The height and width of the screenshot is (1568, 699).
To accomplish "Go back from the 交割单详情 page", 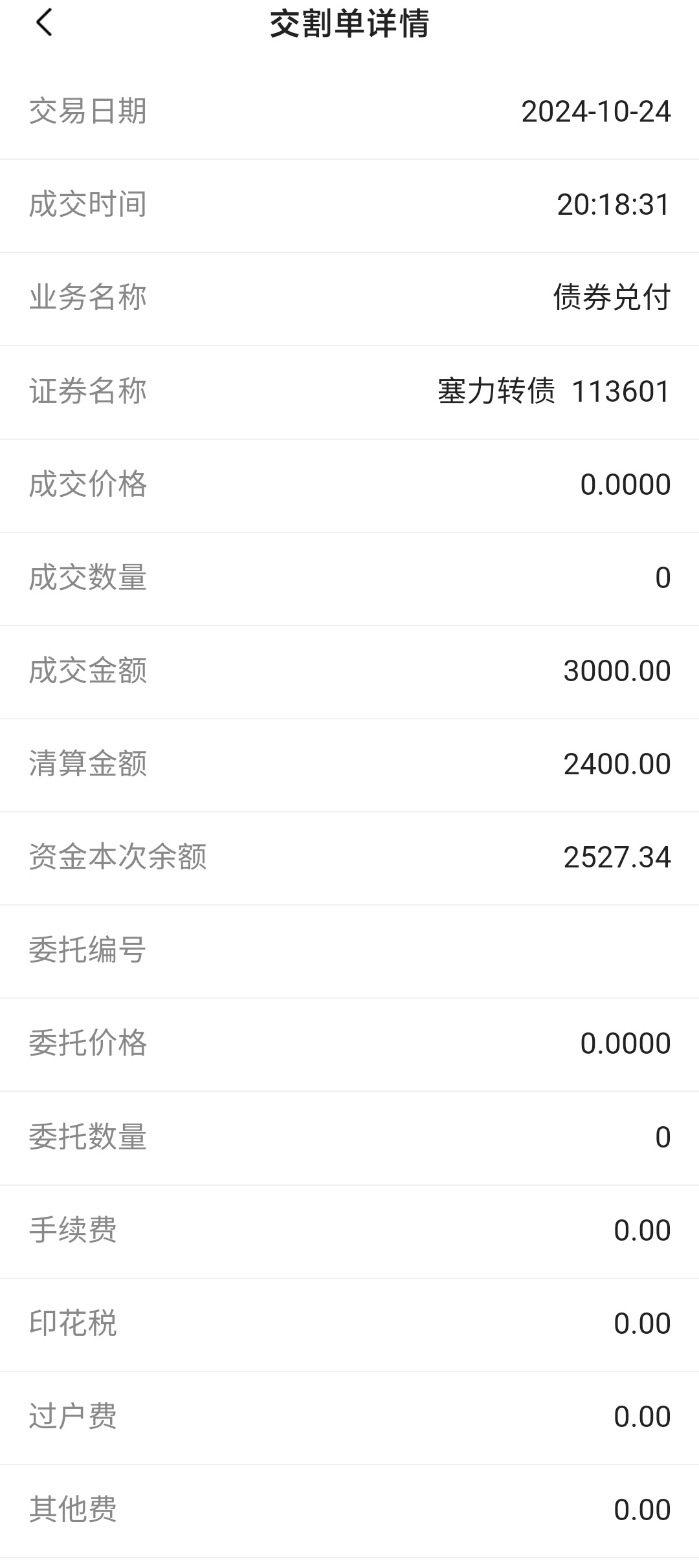I will pos(43,23).
